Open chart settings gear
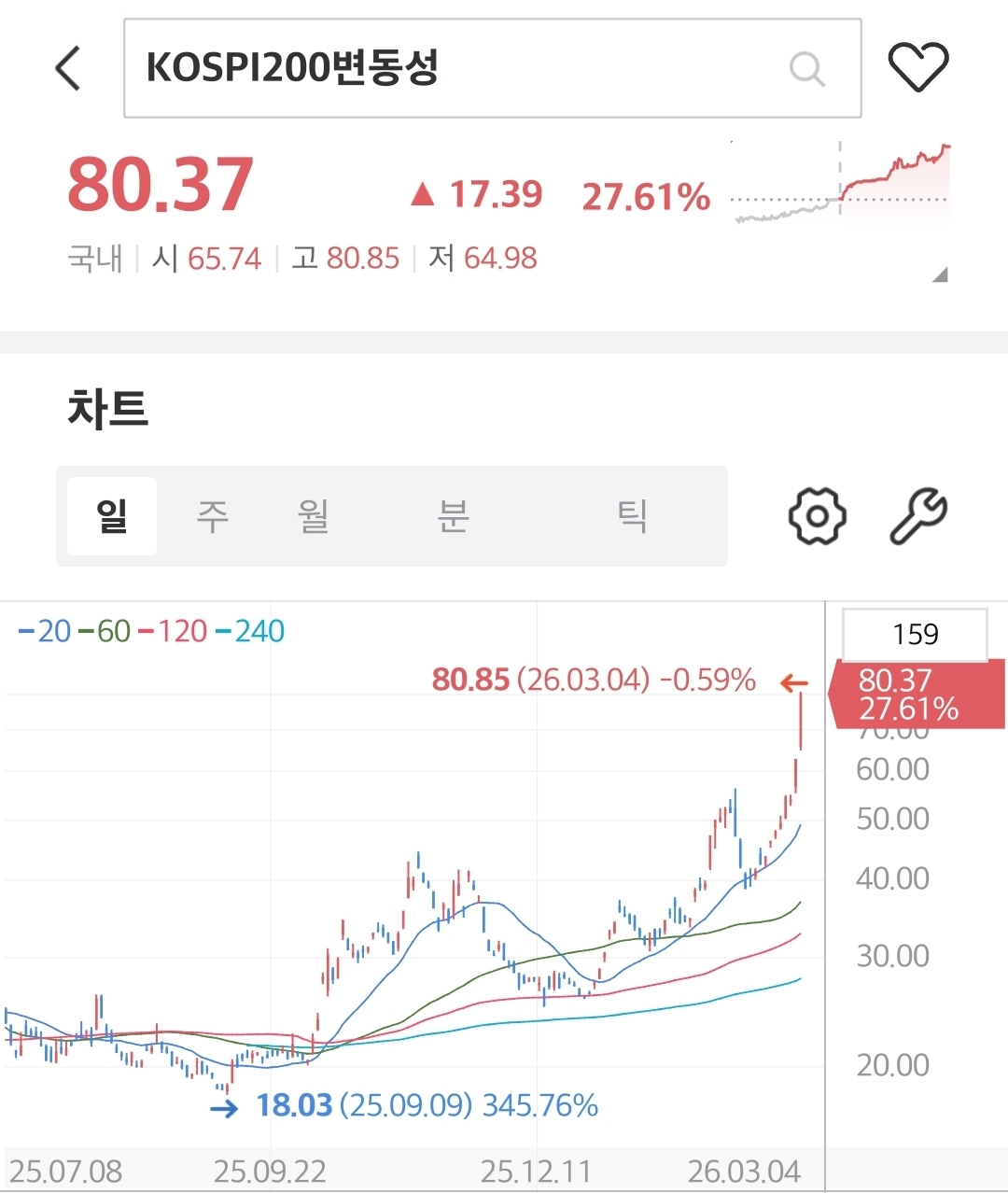 (x=818, y=515)
